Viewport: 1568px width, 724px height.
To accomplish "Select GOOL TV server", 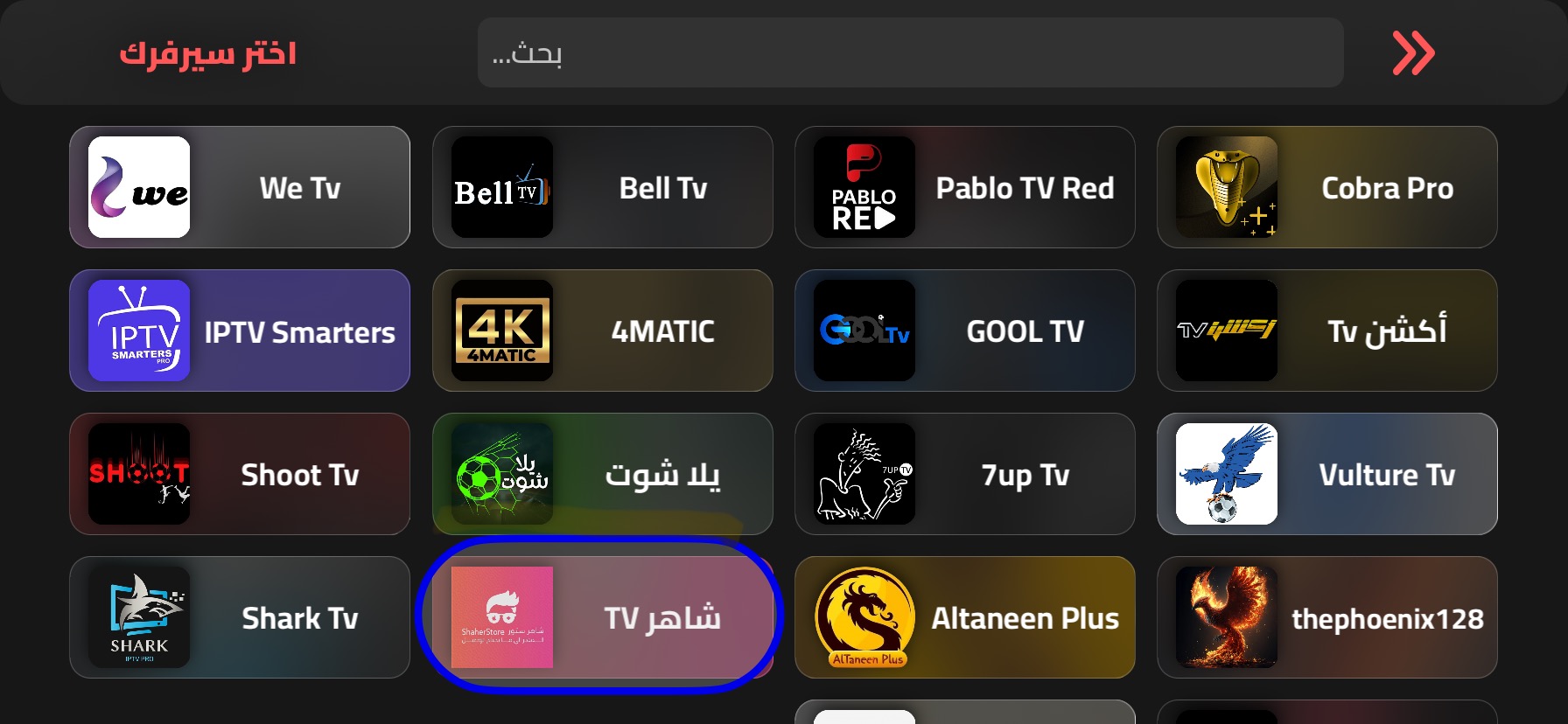I will [964, 331].
